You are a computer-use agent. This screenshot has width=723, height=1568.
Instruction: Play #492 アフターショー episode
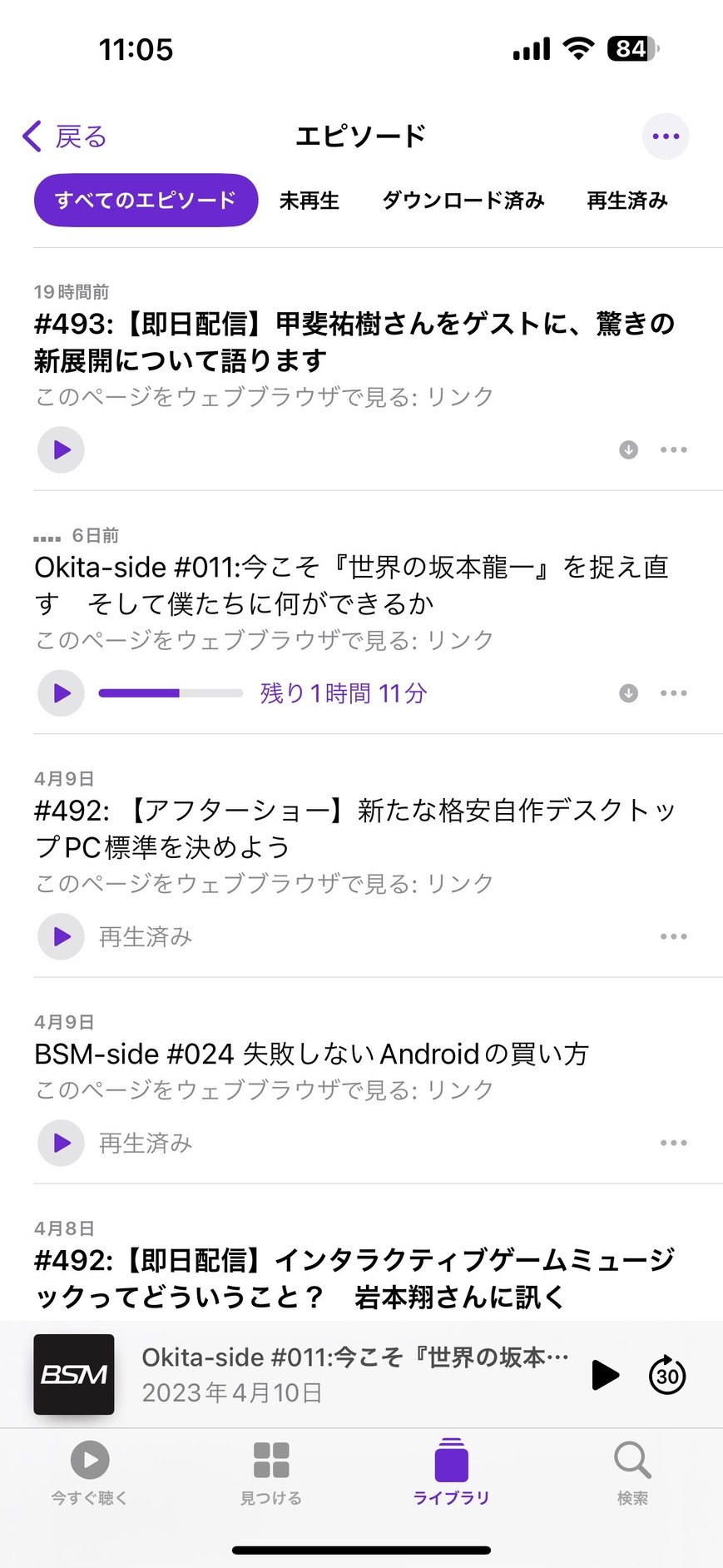(x=62, y=936)
